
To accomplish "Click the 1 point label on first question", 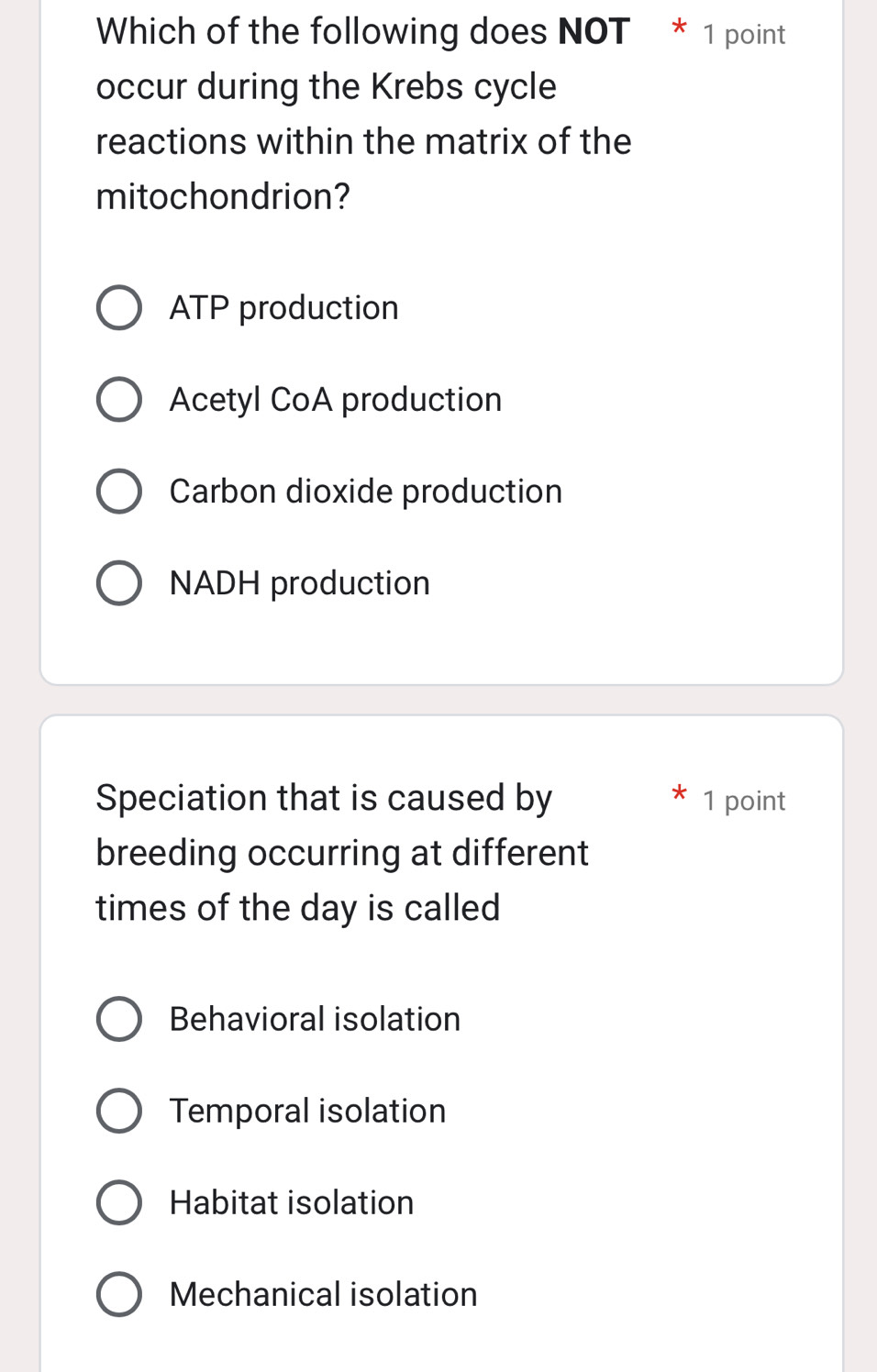I will (x=744, y=34).
